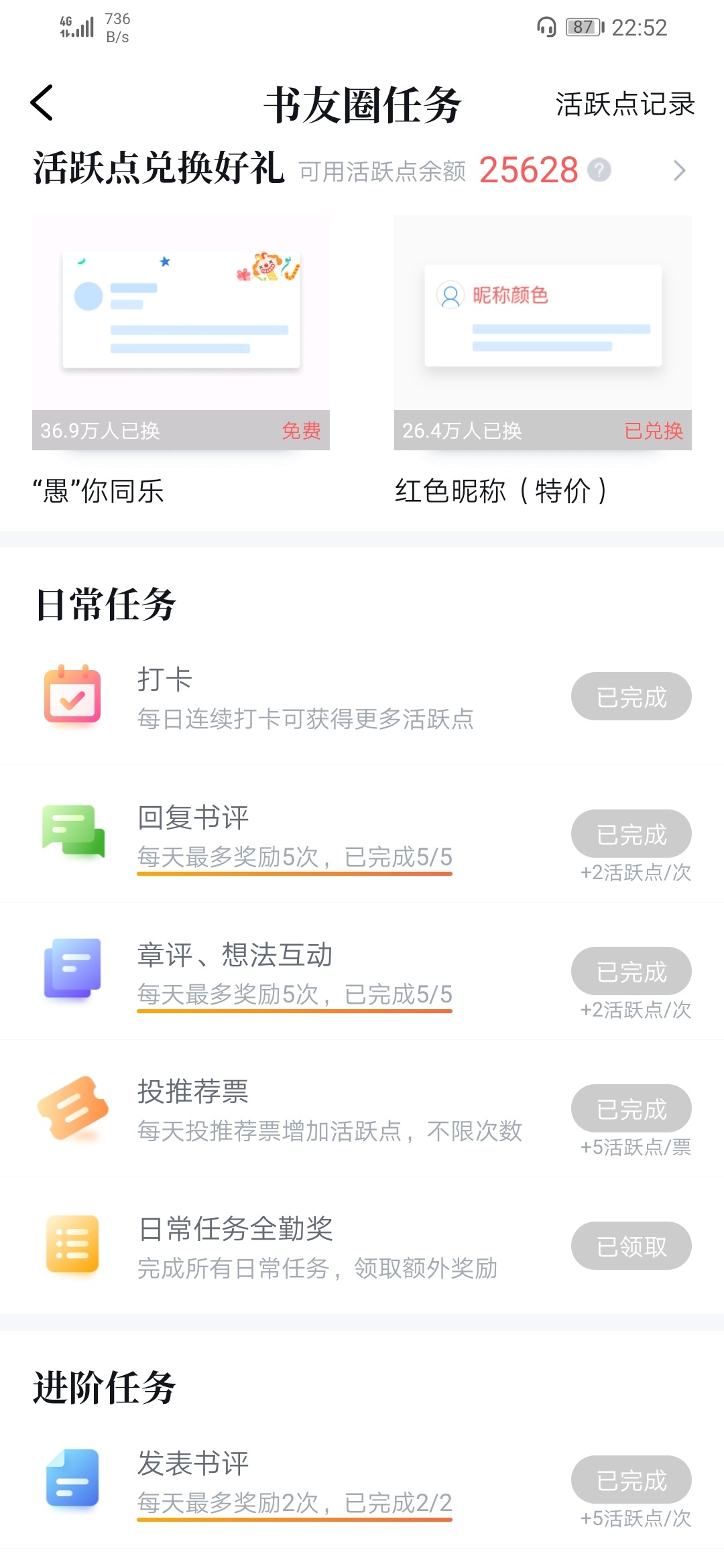Image resolution: width=724 pixels, height=1568 pixels.
Task: Tap 已完成 button for 投推荐票 task
Action: (x=631, y=1109)
